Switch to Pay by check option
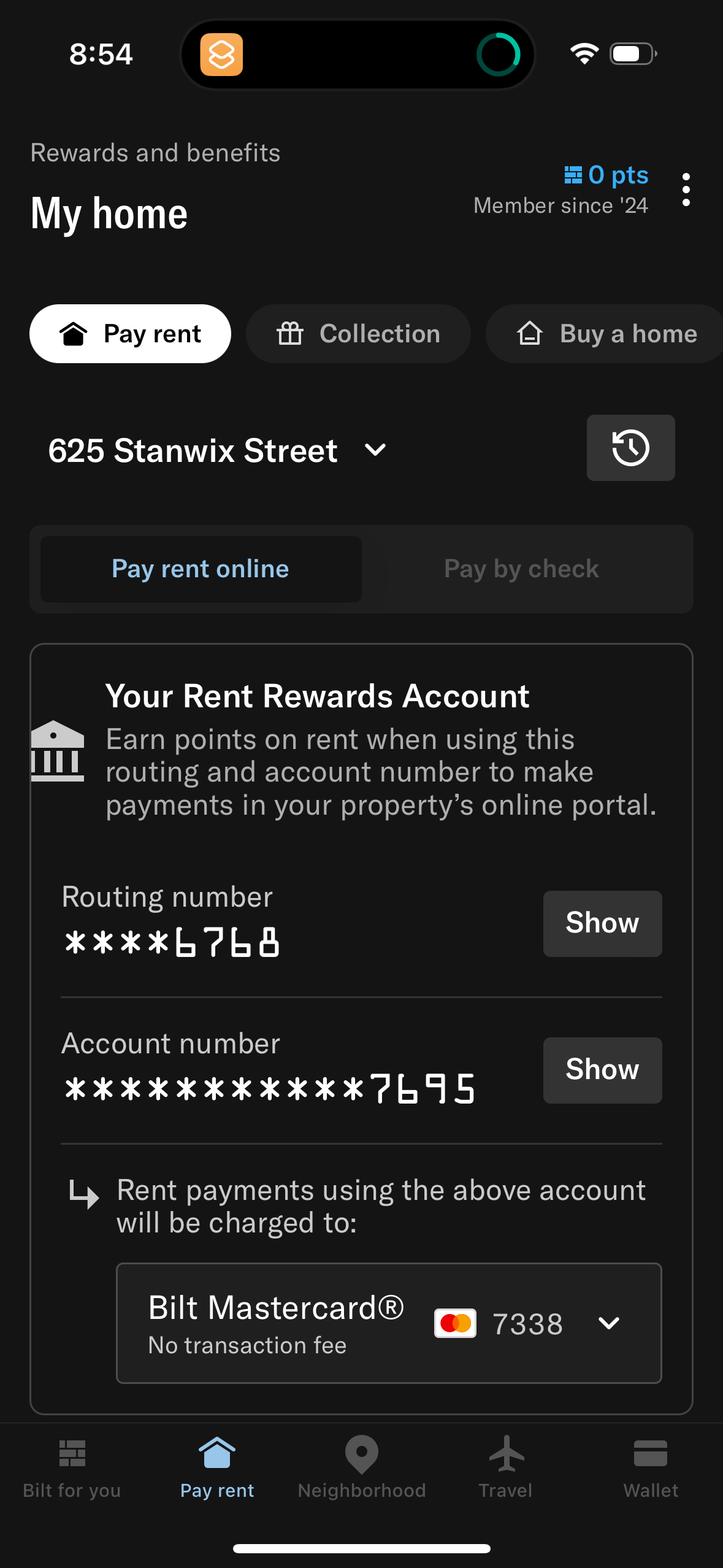The image size is (723, 1568). (x=521, y=569)
